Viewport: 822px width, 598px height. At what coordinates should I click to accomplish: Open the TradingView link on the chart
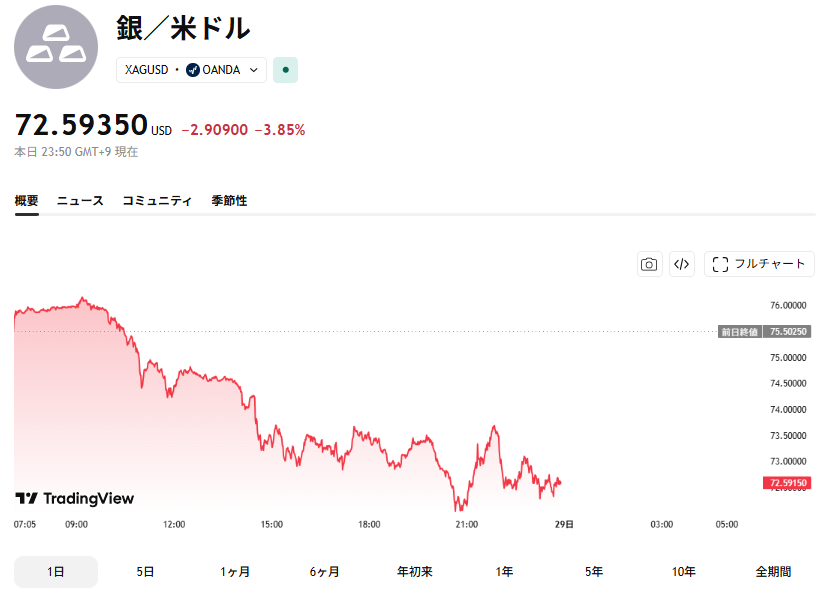[x=75, y=498]
